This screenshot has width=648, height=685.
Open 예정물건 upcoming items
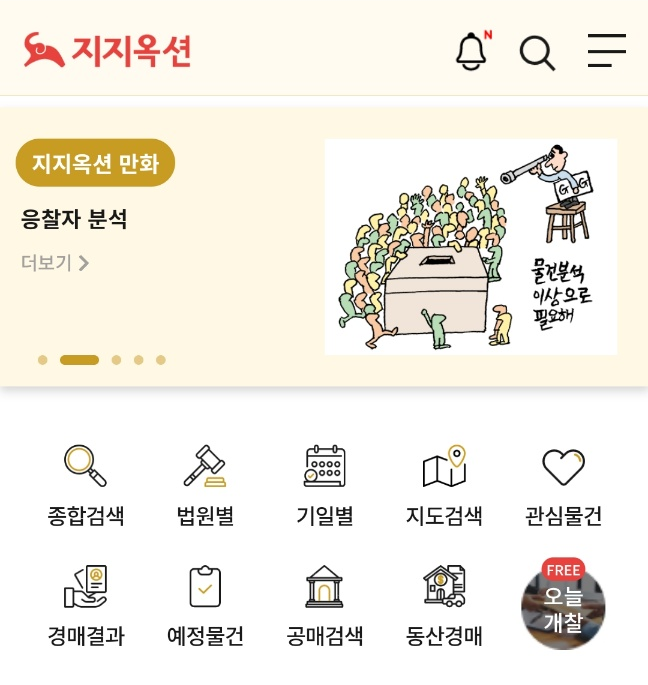point(205,606)
